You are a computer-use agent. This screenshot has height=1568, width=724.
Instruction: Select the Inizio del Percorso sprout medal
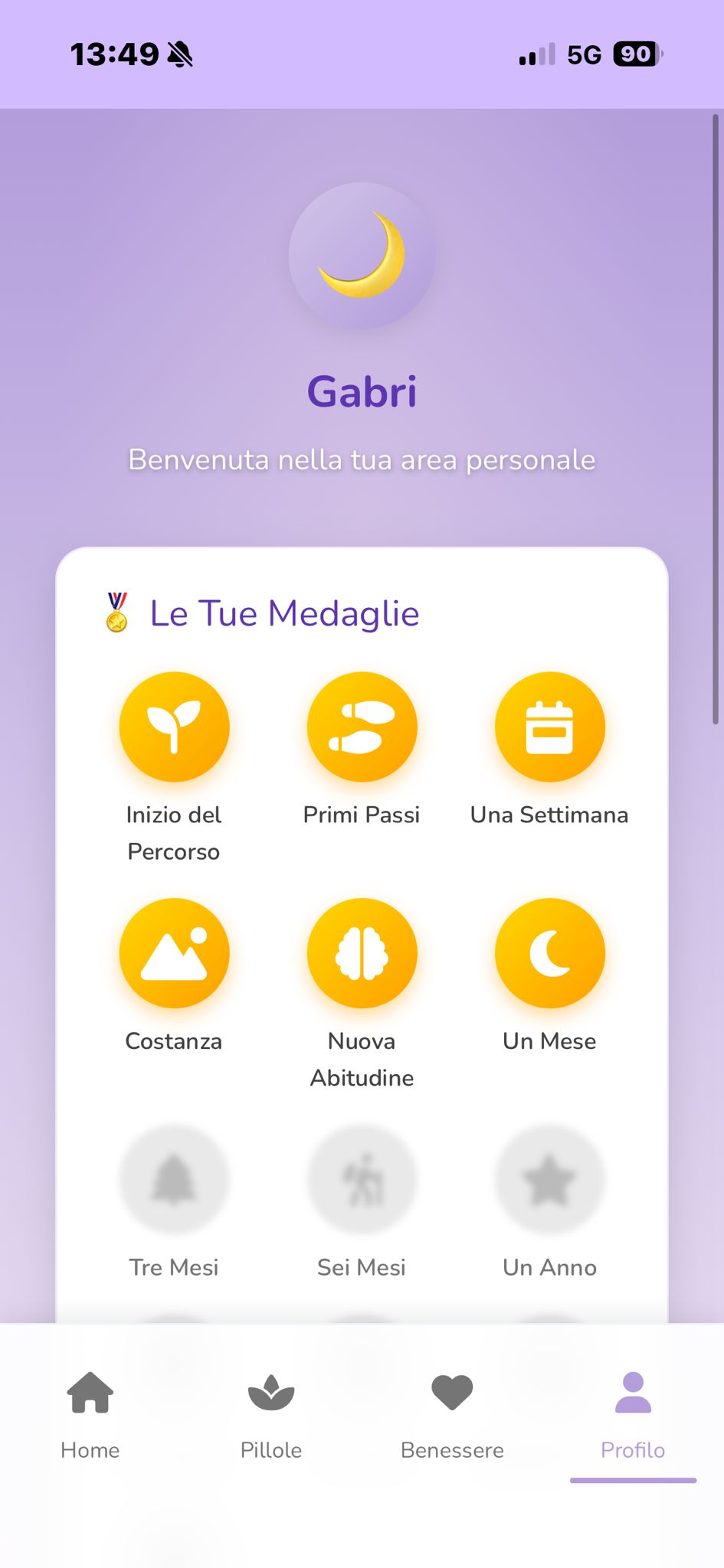(174, 726)
